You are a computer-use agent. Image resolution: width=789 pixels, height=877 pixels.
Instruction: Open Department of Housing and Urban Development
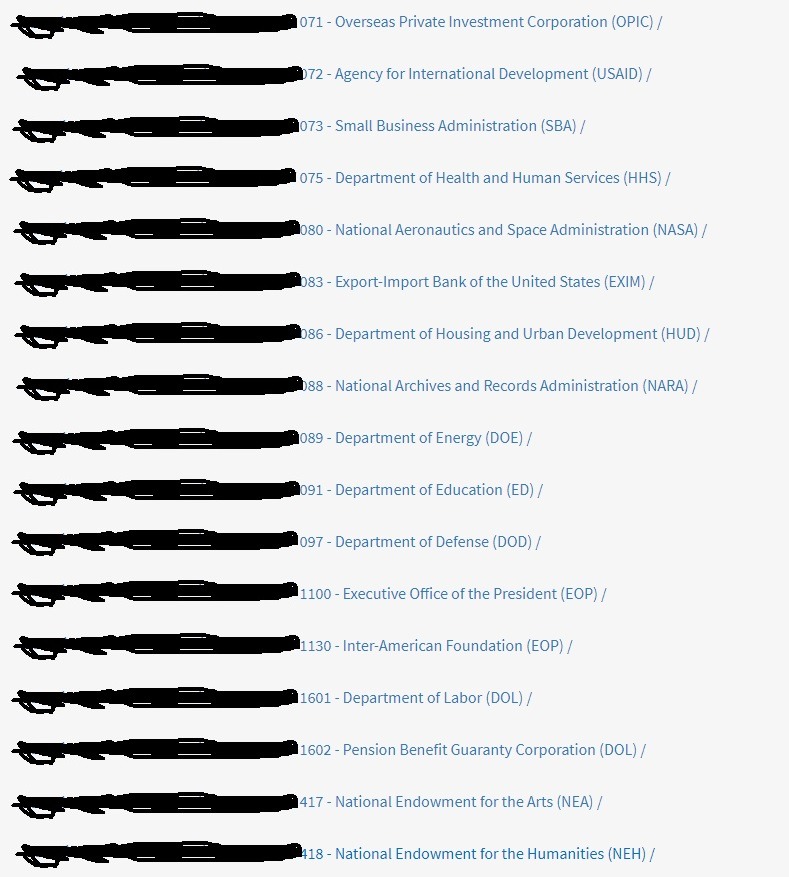[x=504, y=334]
